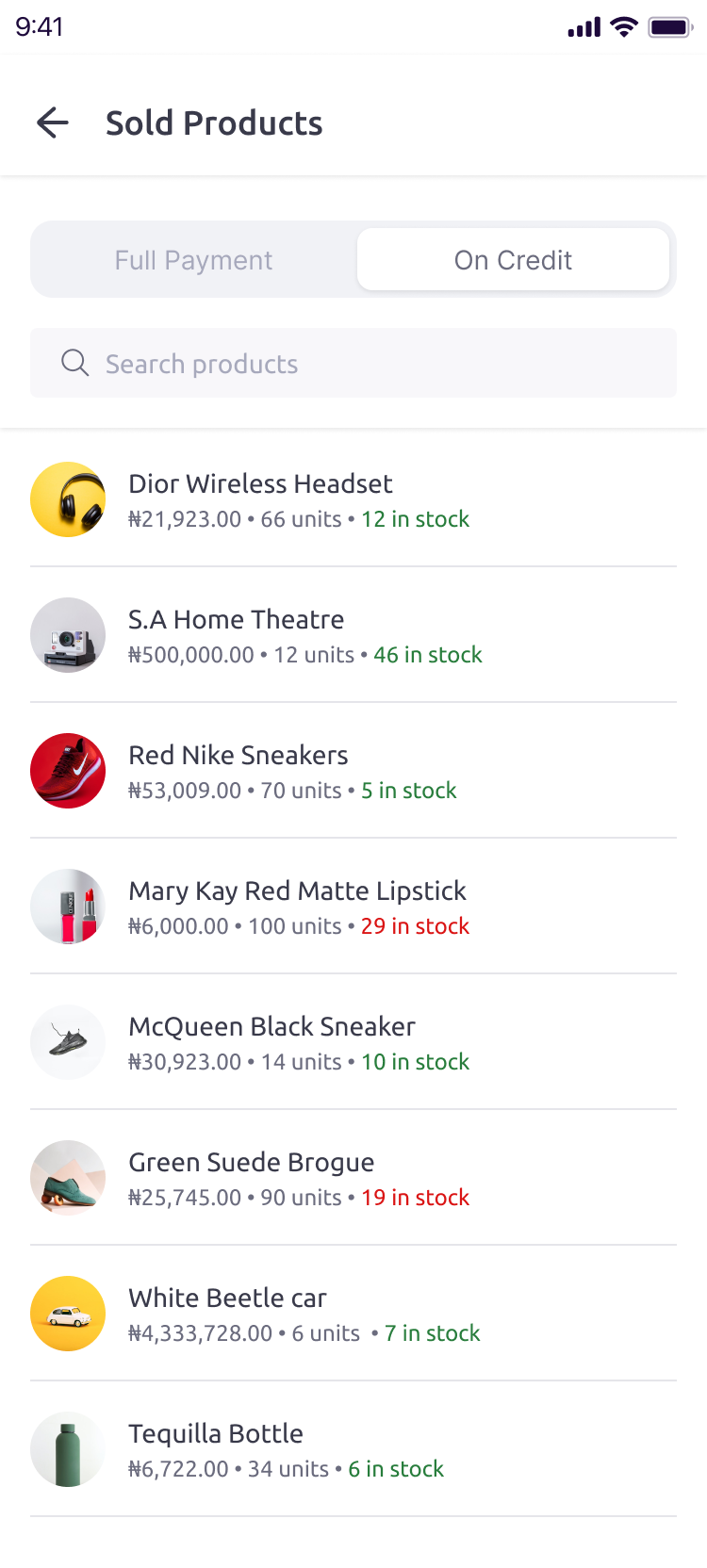Open Mary Kay Red Matte Lipstick
707x1568 pixels.
coord(353,906)
